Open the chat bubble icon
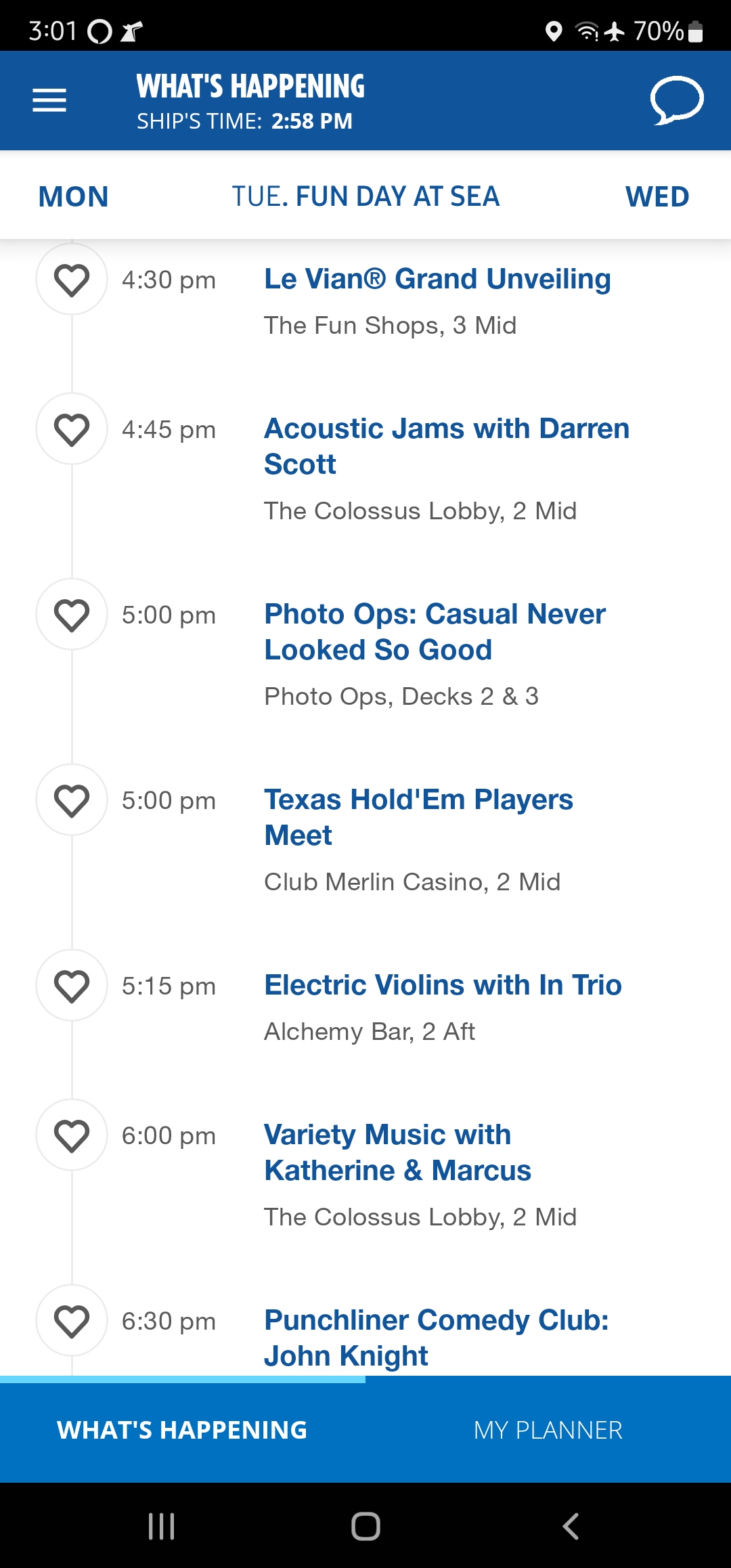This screenshot has height=1568, width=731. [677, 101]
